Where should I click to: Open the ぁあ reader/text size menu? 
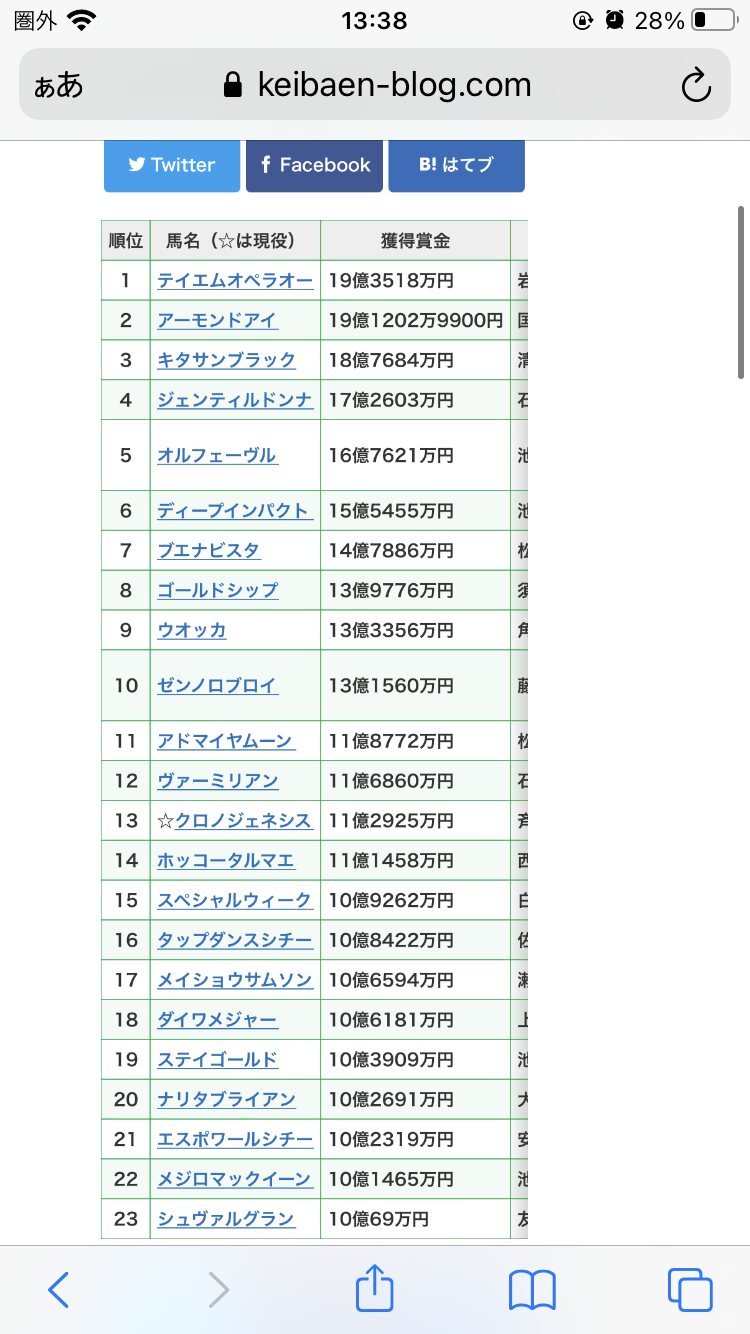[59, 86]
